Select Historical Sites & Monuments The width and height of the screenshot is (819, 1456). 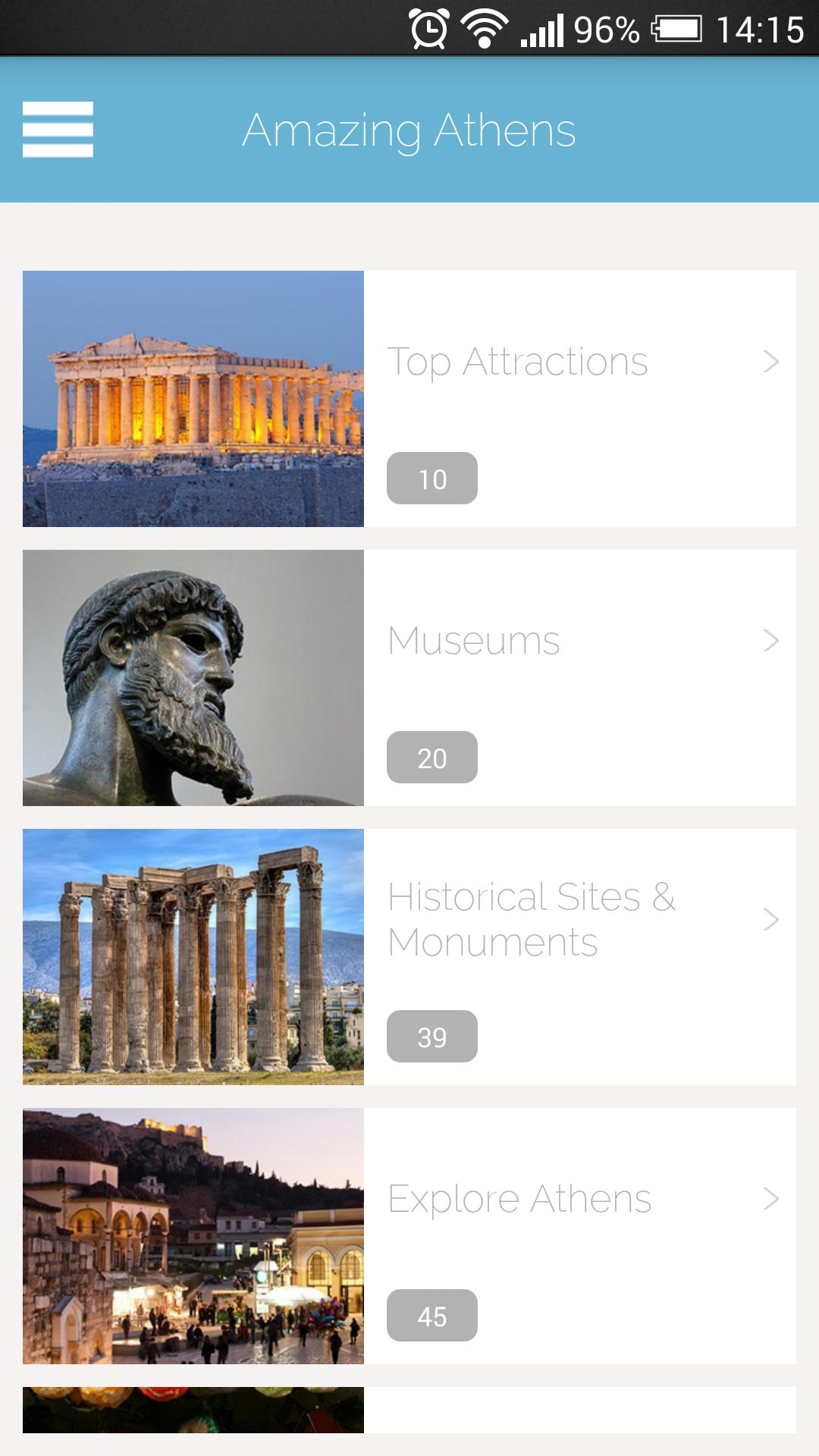click(532, 920)
